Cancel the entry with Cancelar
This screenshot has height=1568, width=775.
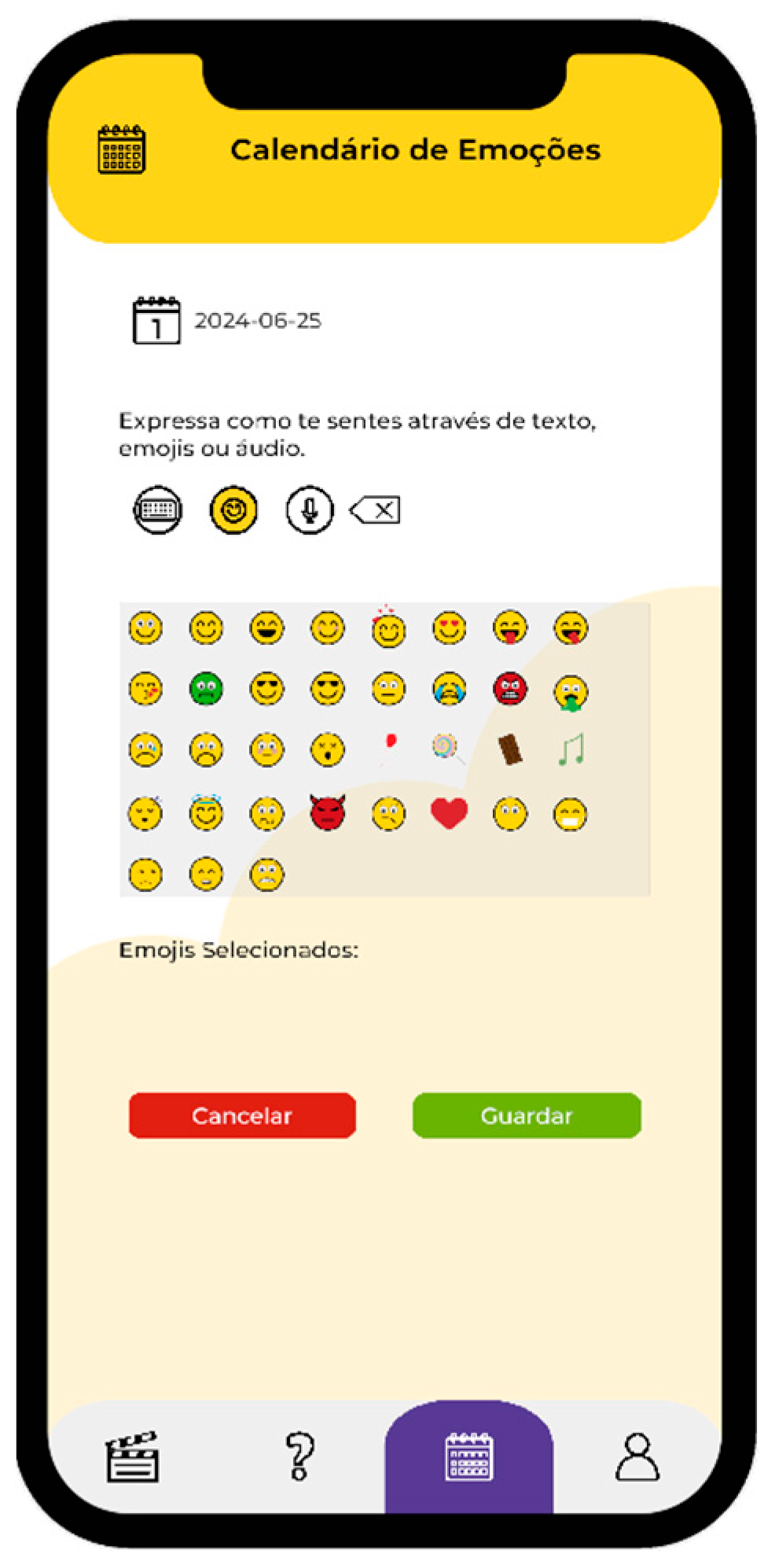(242, 1114)
